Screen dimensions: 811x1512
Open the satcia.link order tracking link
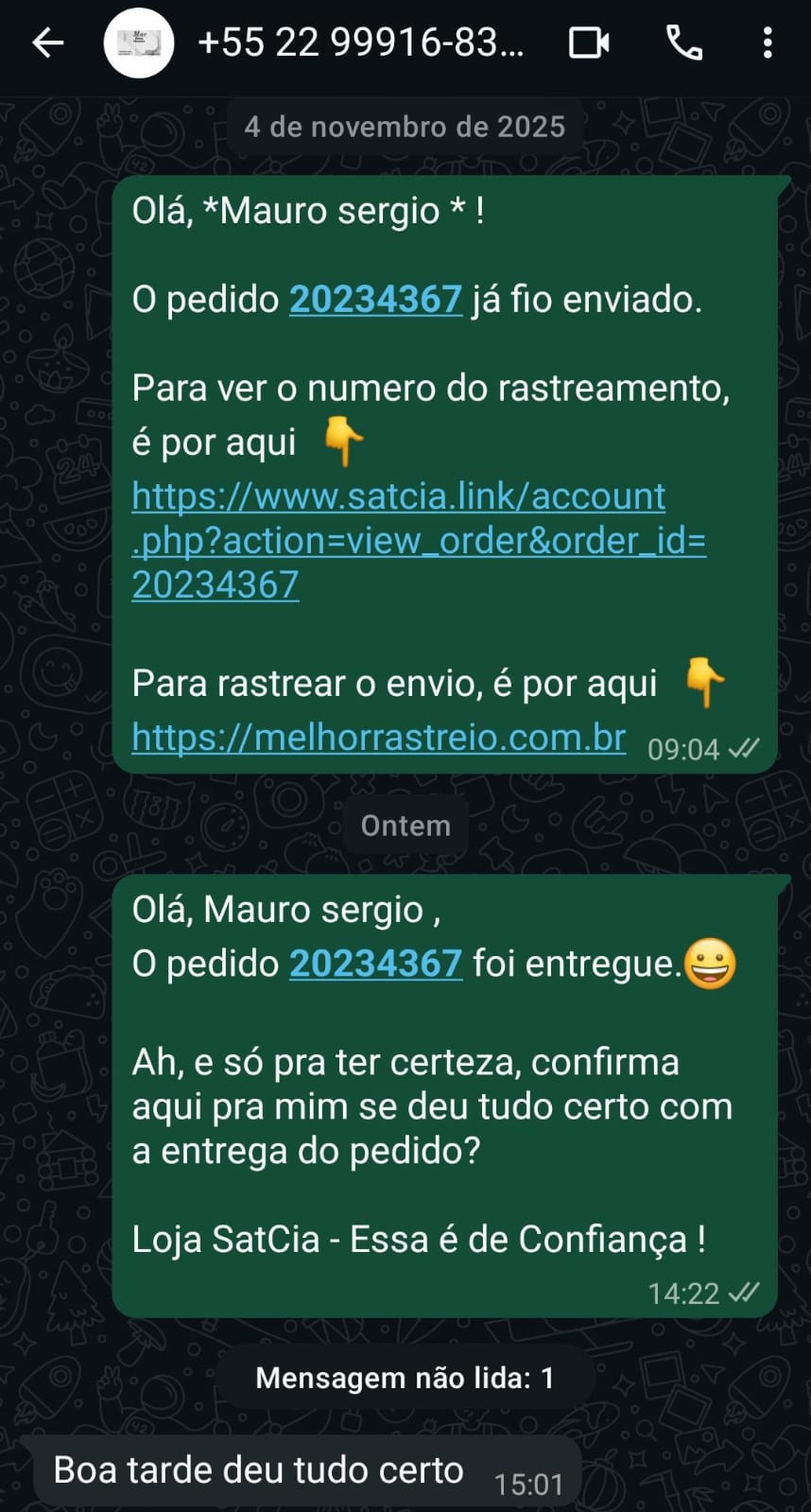(416, 540)
